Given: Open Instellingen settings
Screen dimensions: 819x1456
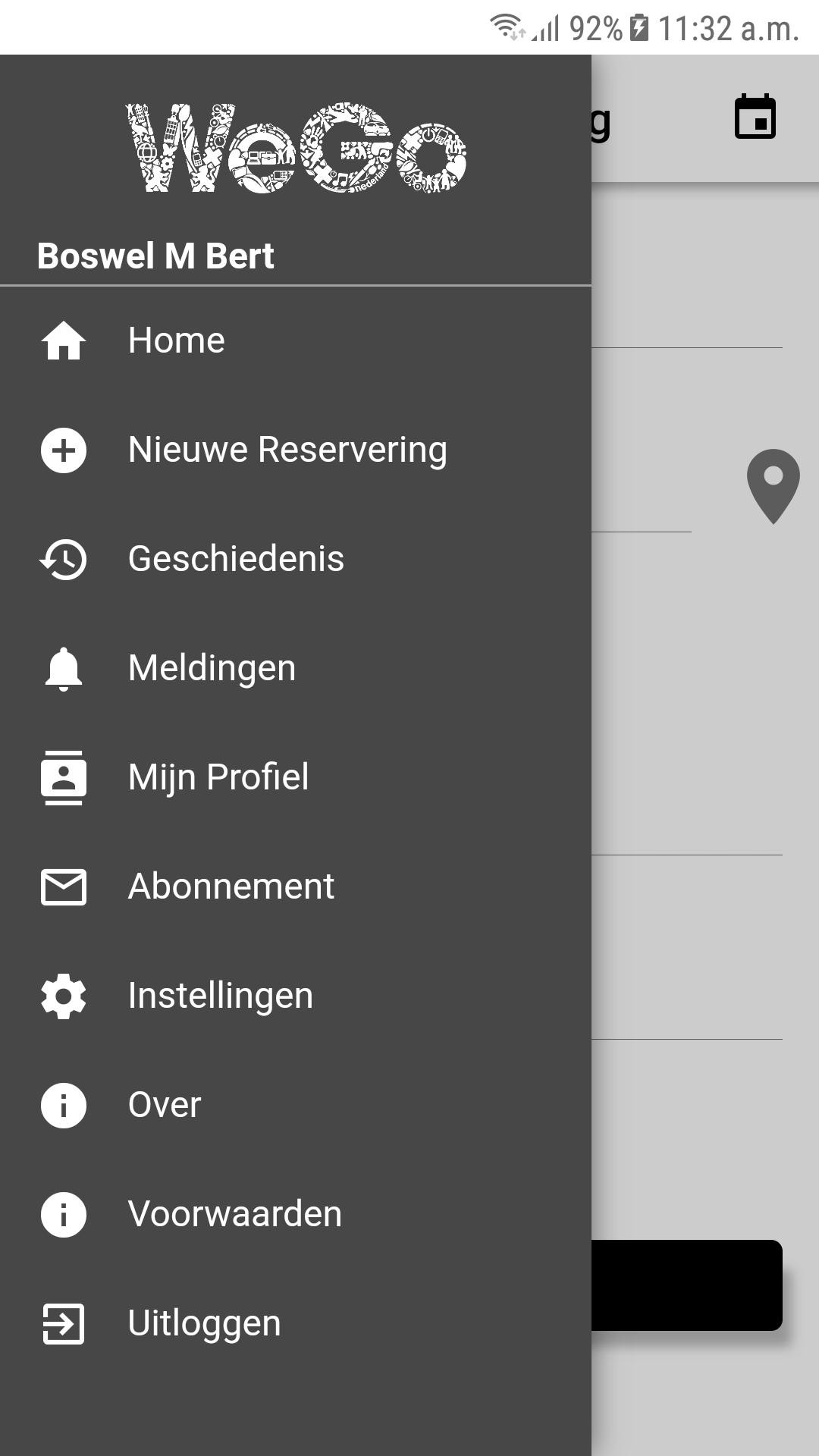Looking at the screenshot, I should tap(220, 996).
